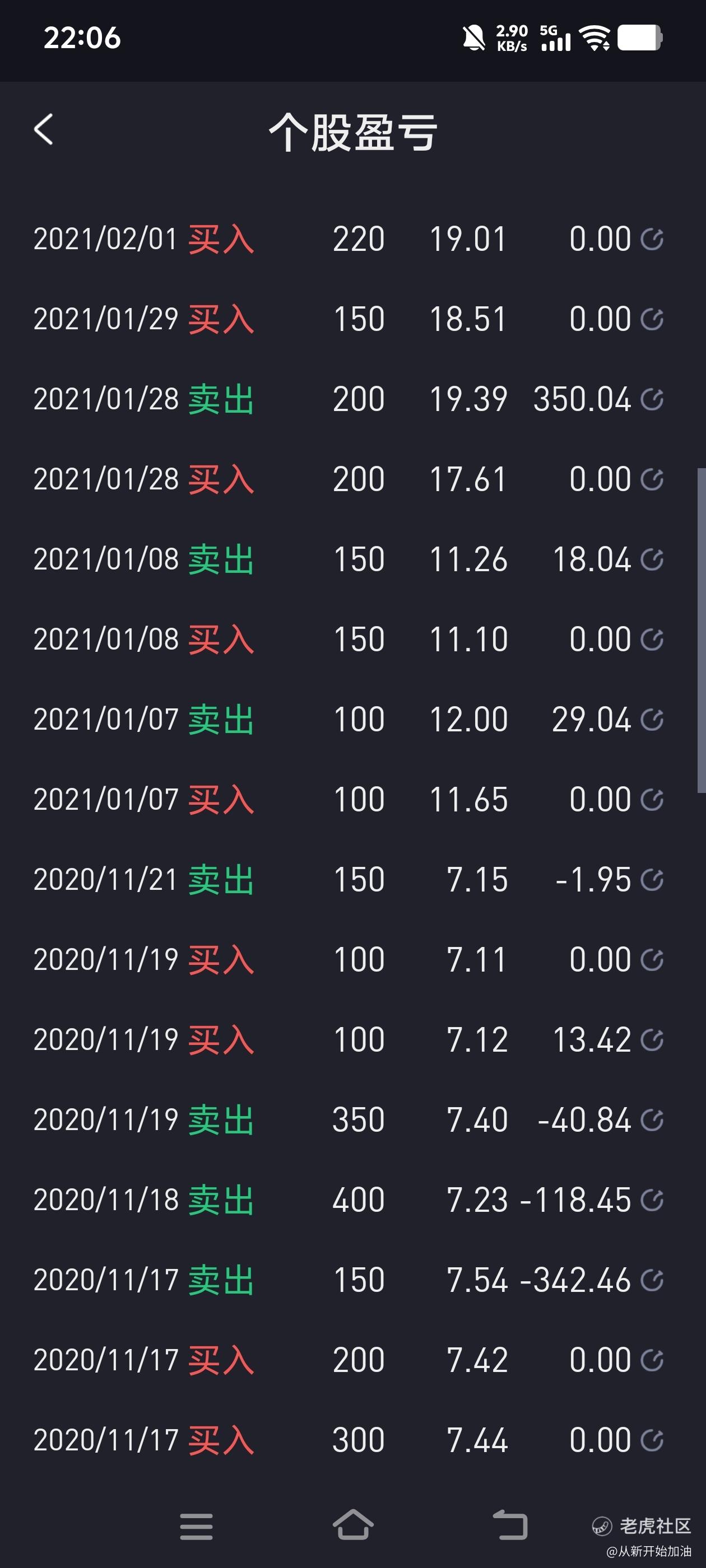Tap the share icon on the 2021/01/07 买入 11.65 row
This screenshot has height=1568, width=706.
coord(652,799)
